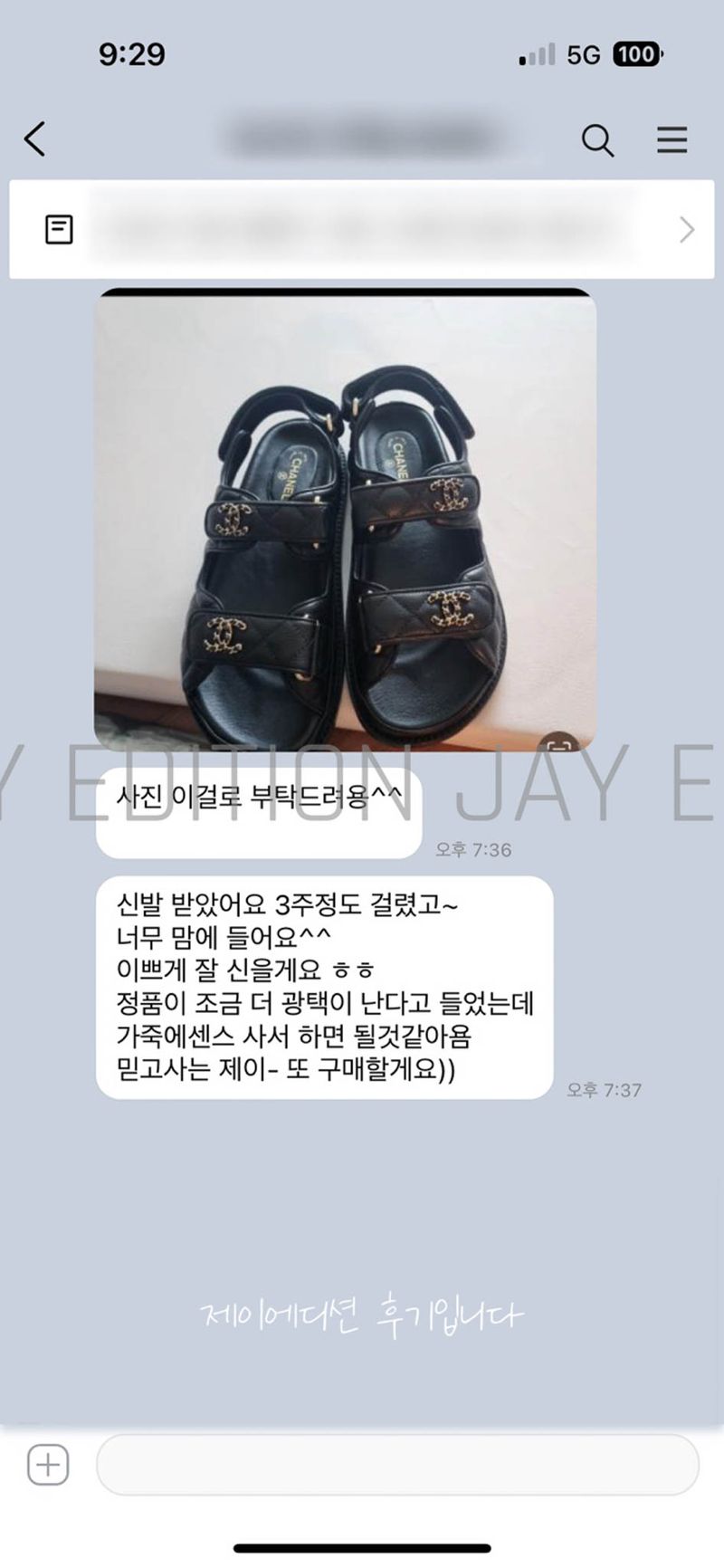Go back to the chat list
The height and width of the screenshot is (1568, 724).
coord(35,139)
